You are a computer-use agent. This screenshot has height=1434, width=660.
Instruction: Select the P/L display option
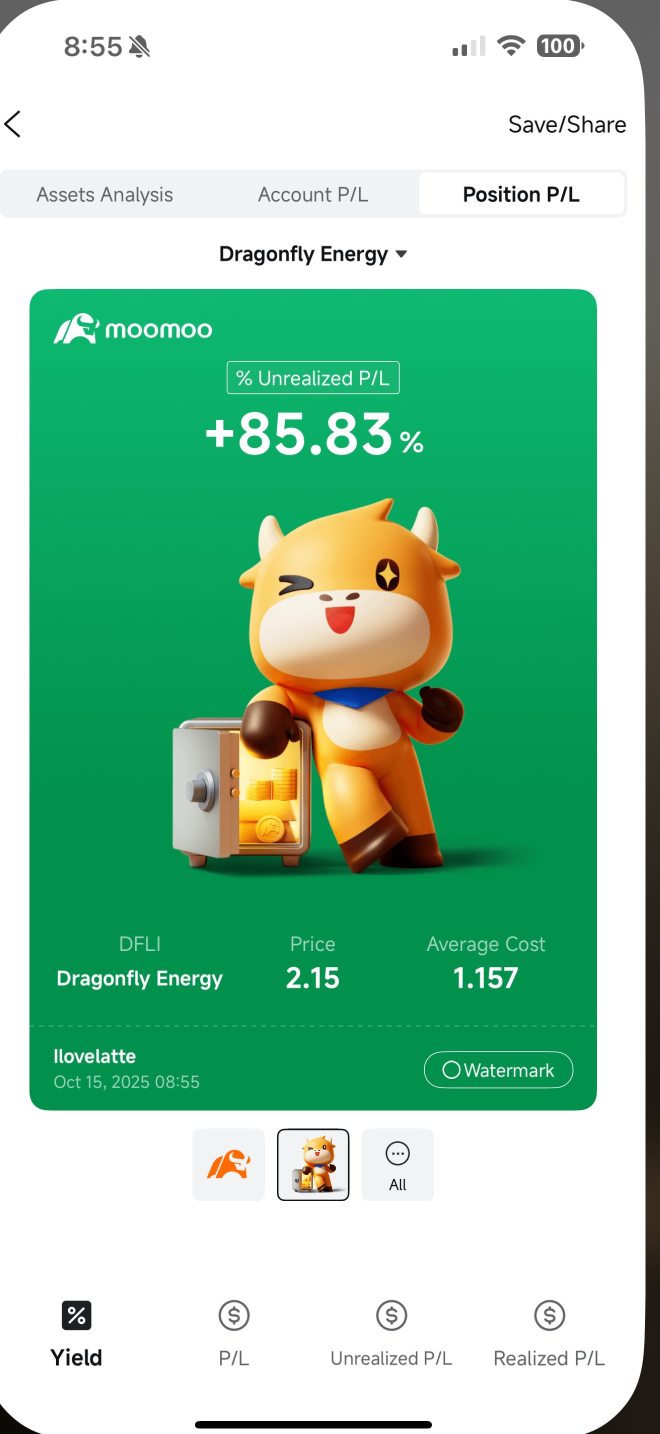click(x=234, y=1334)
